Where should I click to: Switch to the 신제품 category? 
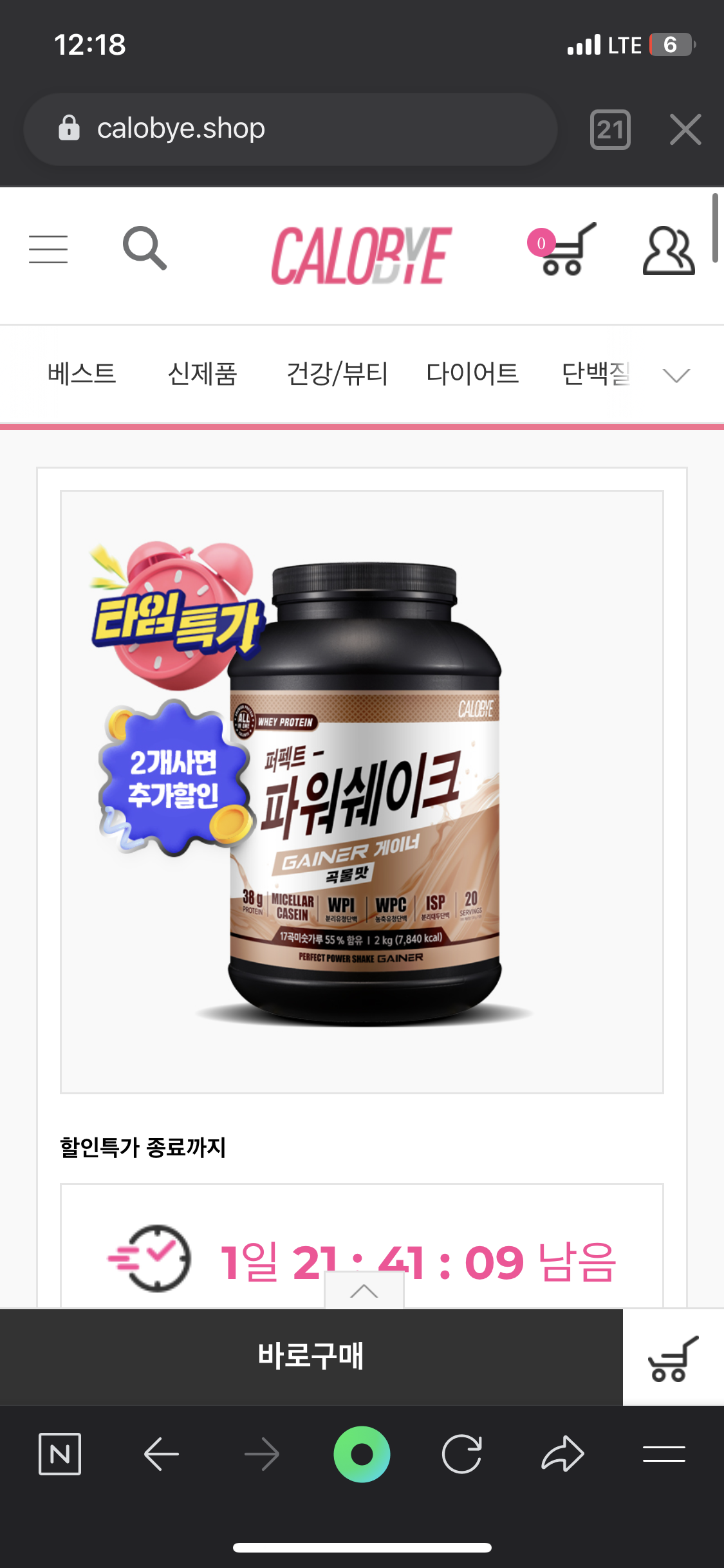pos(203,373)
